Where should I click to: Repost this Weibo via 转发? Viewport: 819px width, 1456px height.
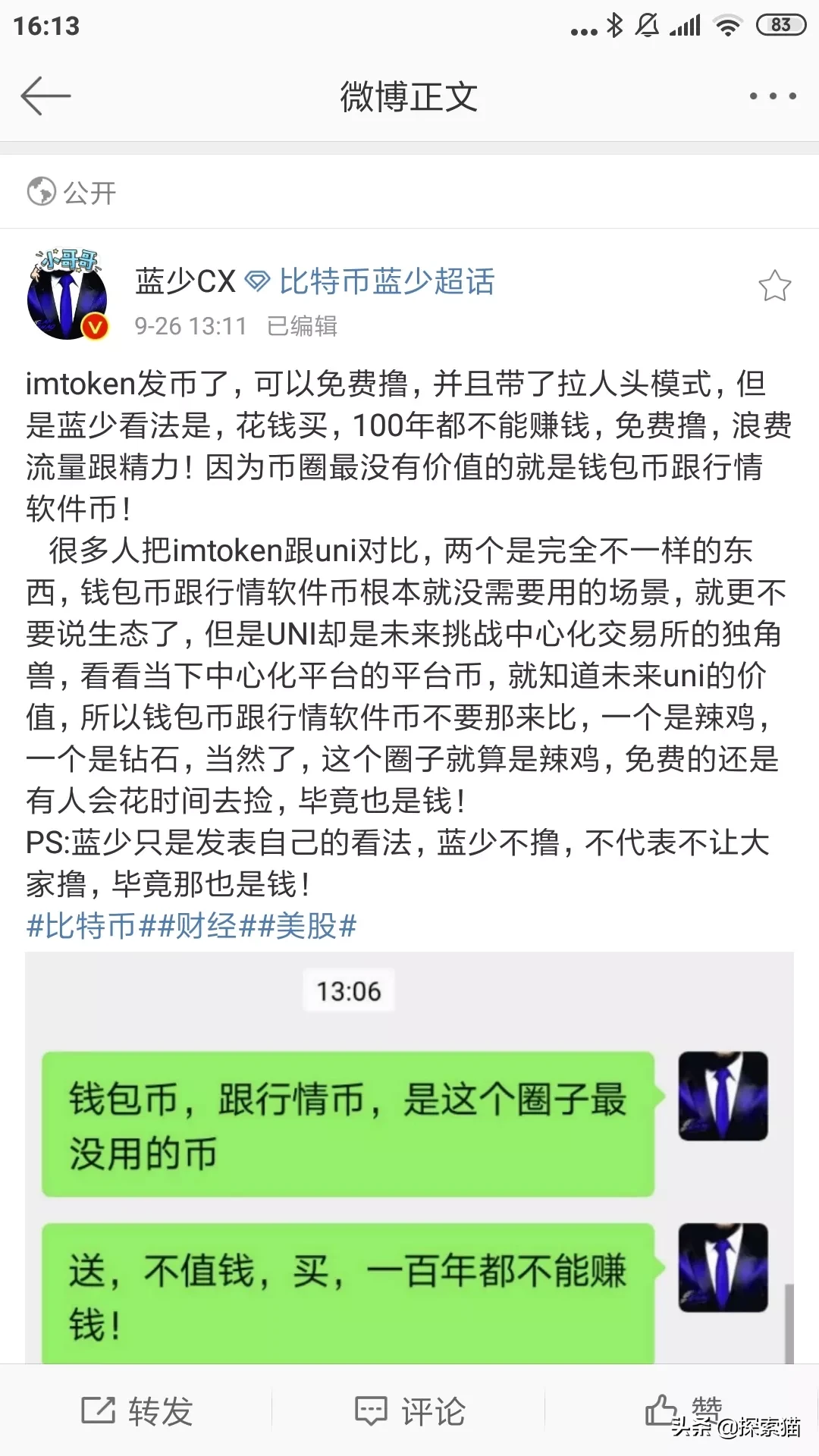tap(137, 1411)
